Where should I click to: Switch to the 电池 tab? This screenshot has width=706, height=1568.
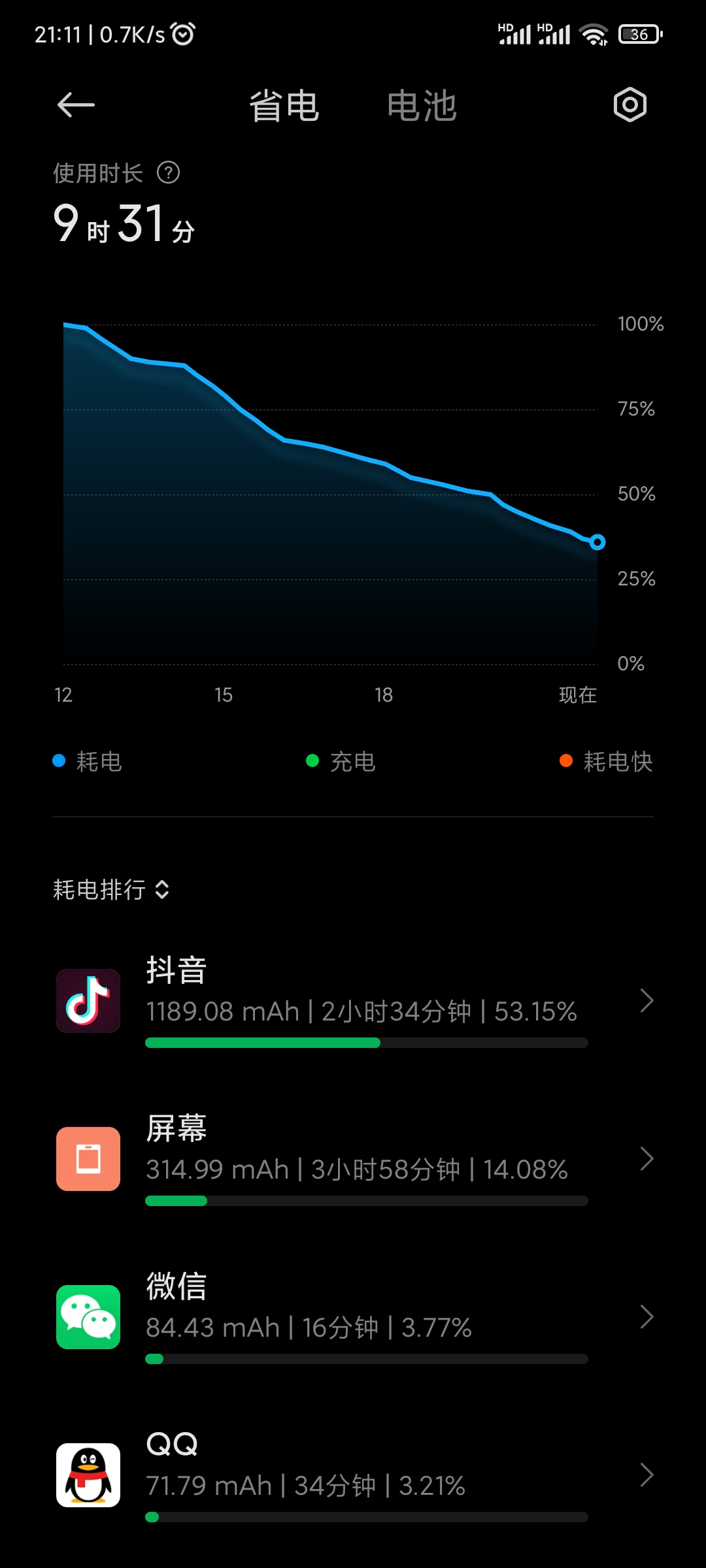(422, 106)
